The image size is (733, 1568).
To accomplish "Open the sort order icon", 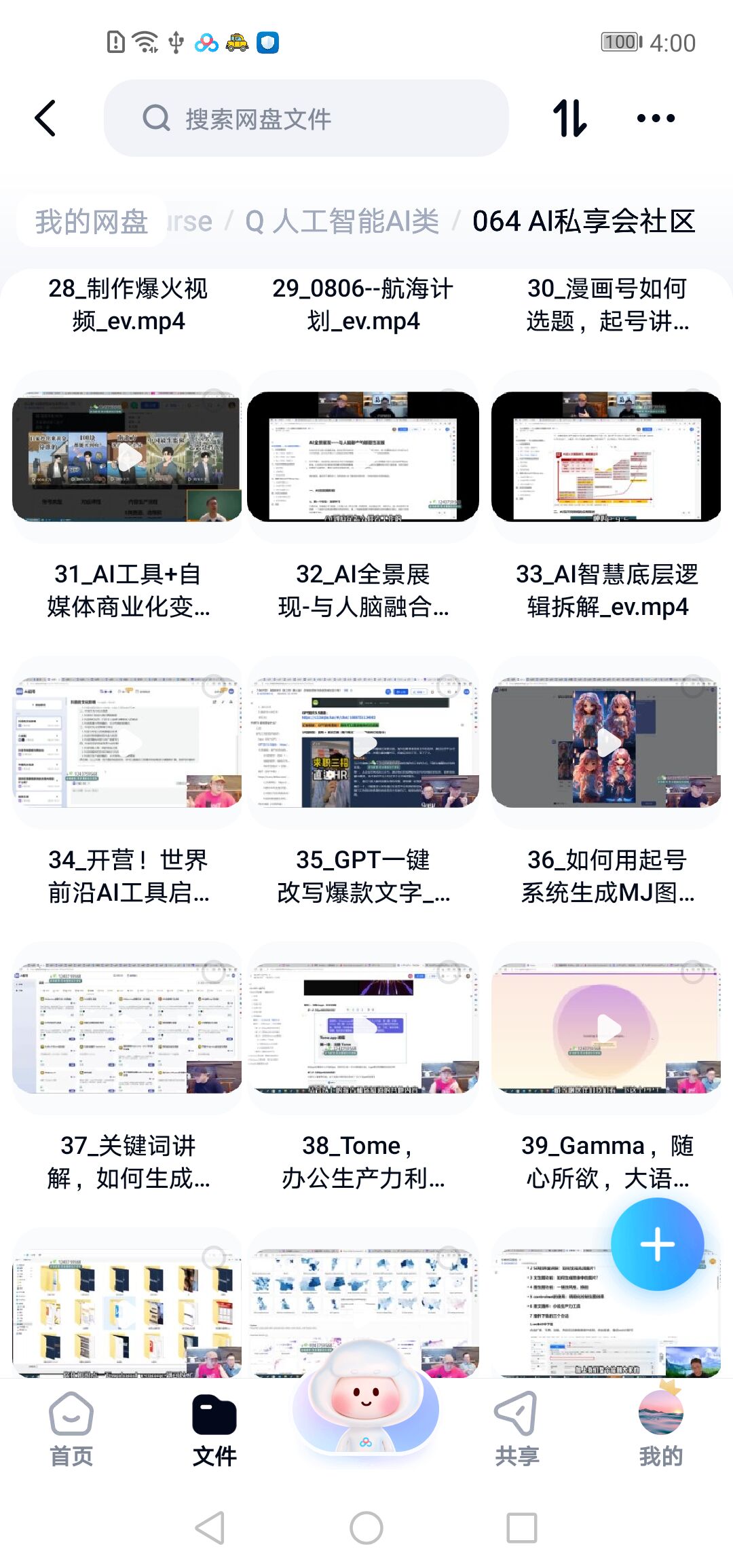I will (569, 118).
